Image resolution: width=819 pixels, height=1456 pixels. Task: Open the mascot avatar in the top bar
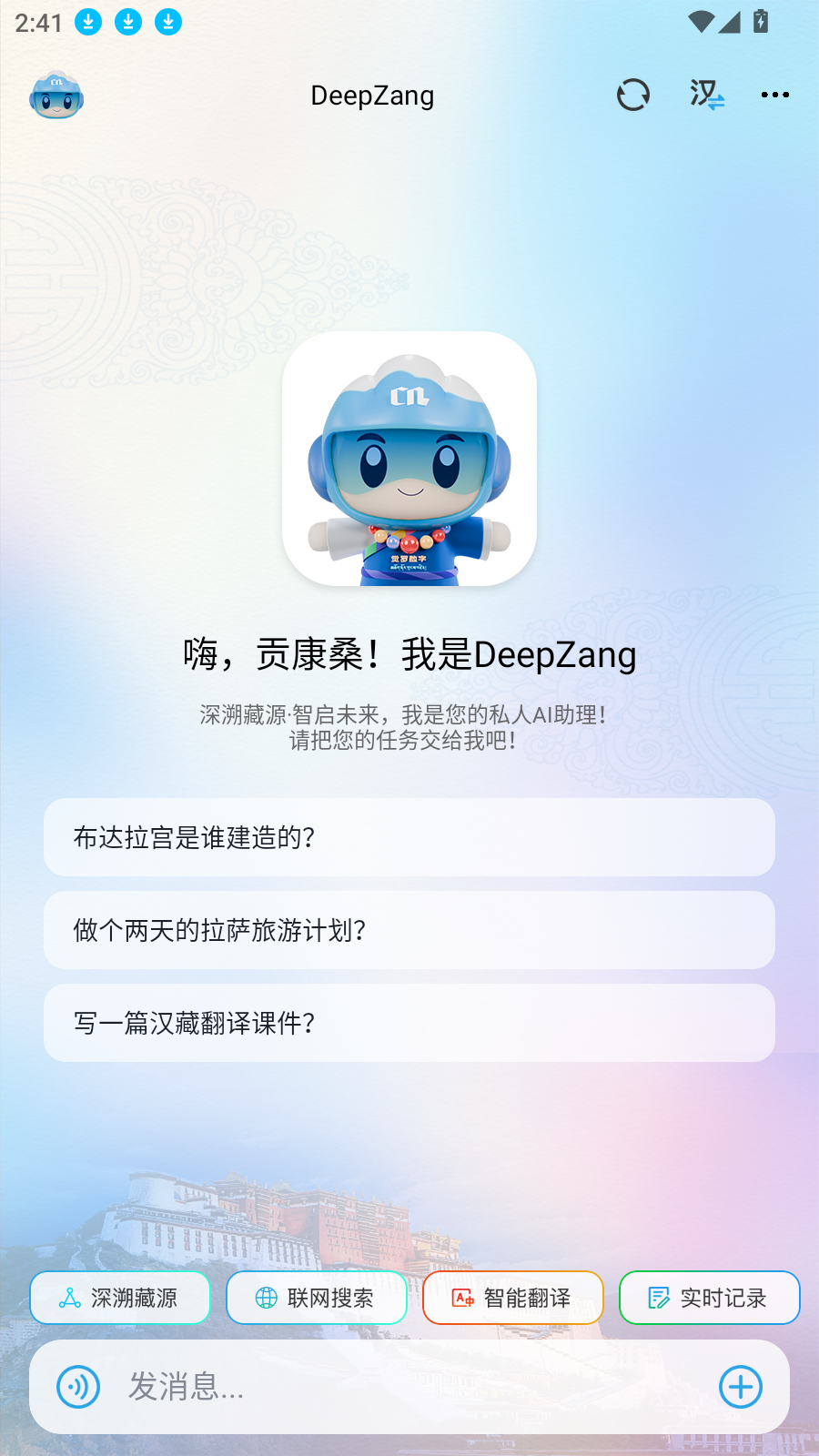[56, 96]
